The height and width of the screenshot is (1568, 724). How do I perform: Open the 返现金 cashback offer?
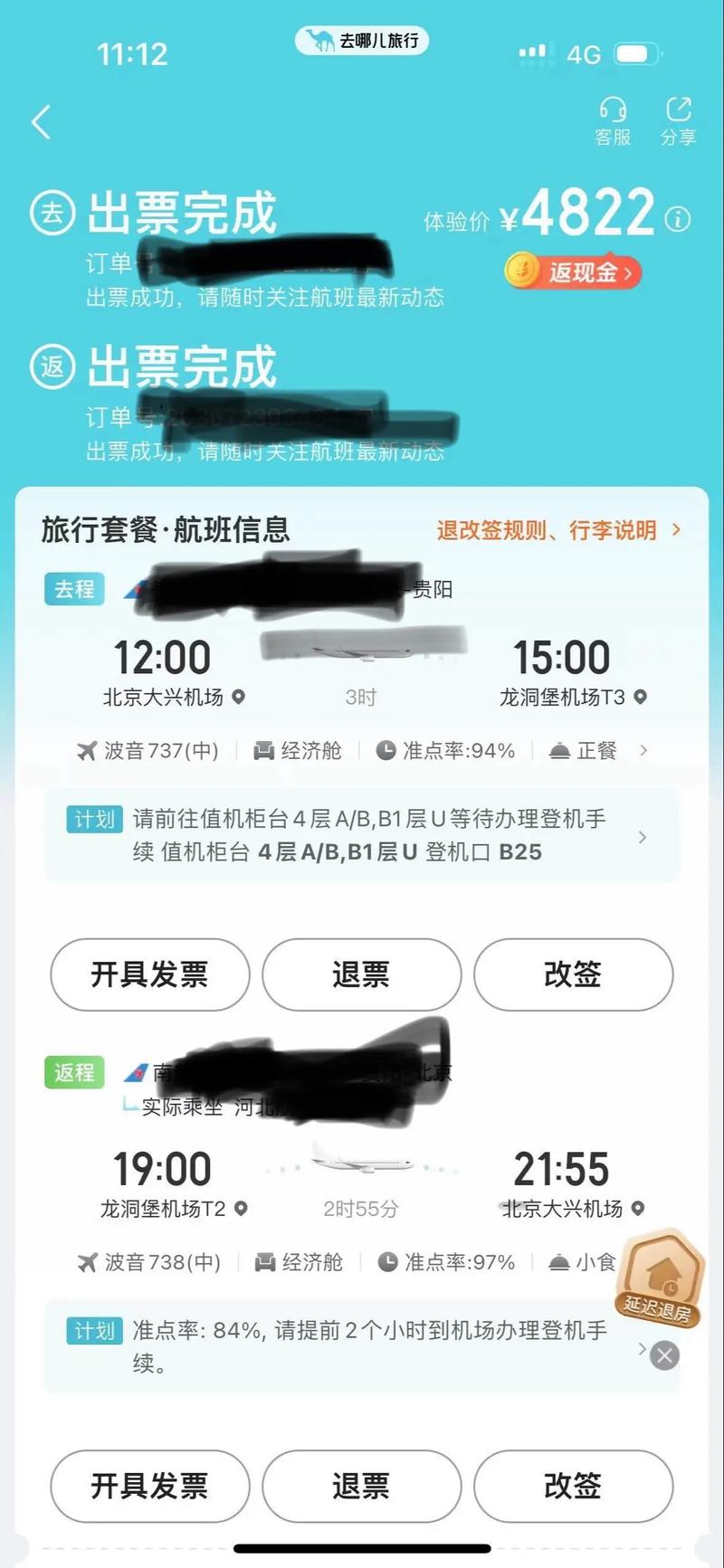[x=573, y=271]
